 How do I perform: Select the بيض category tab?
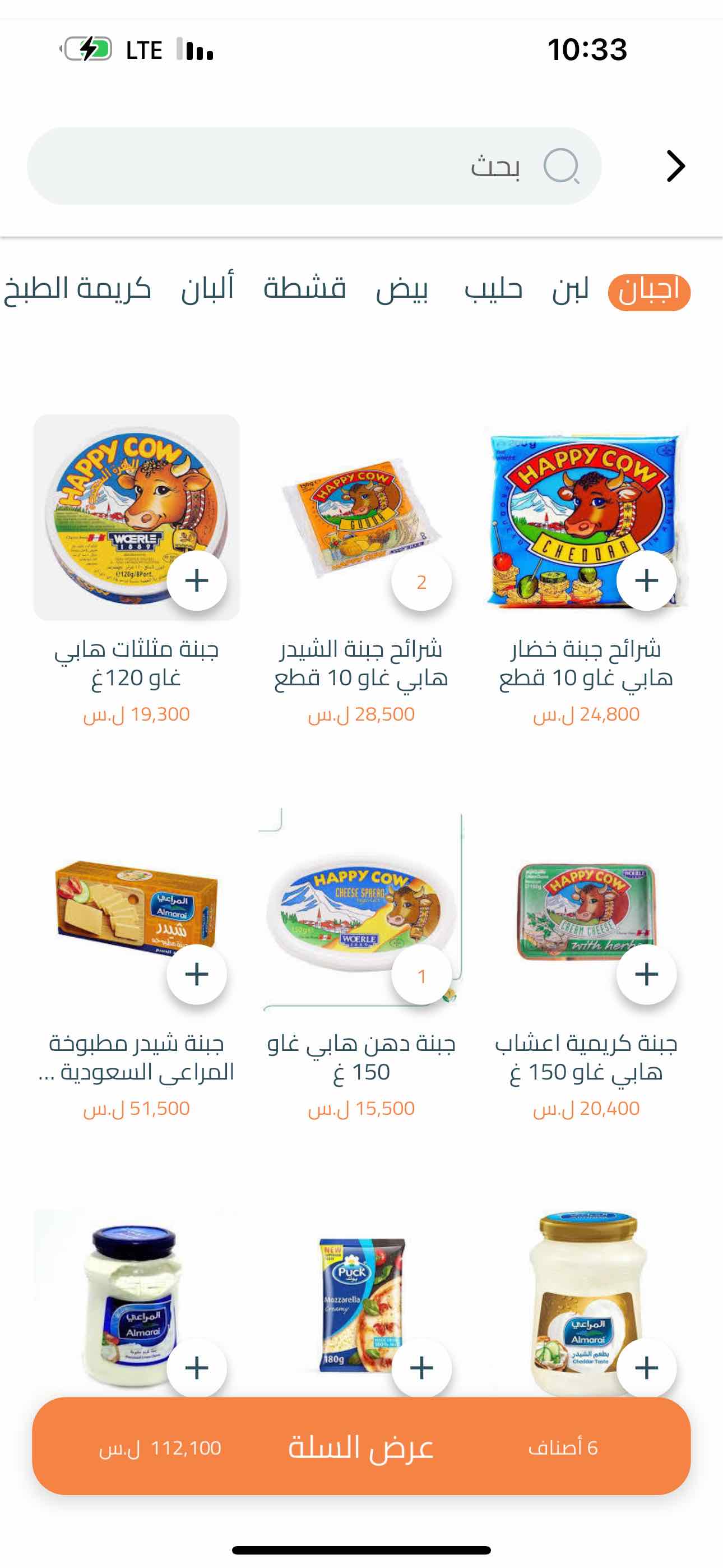click(402, 289)
